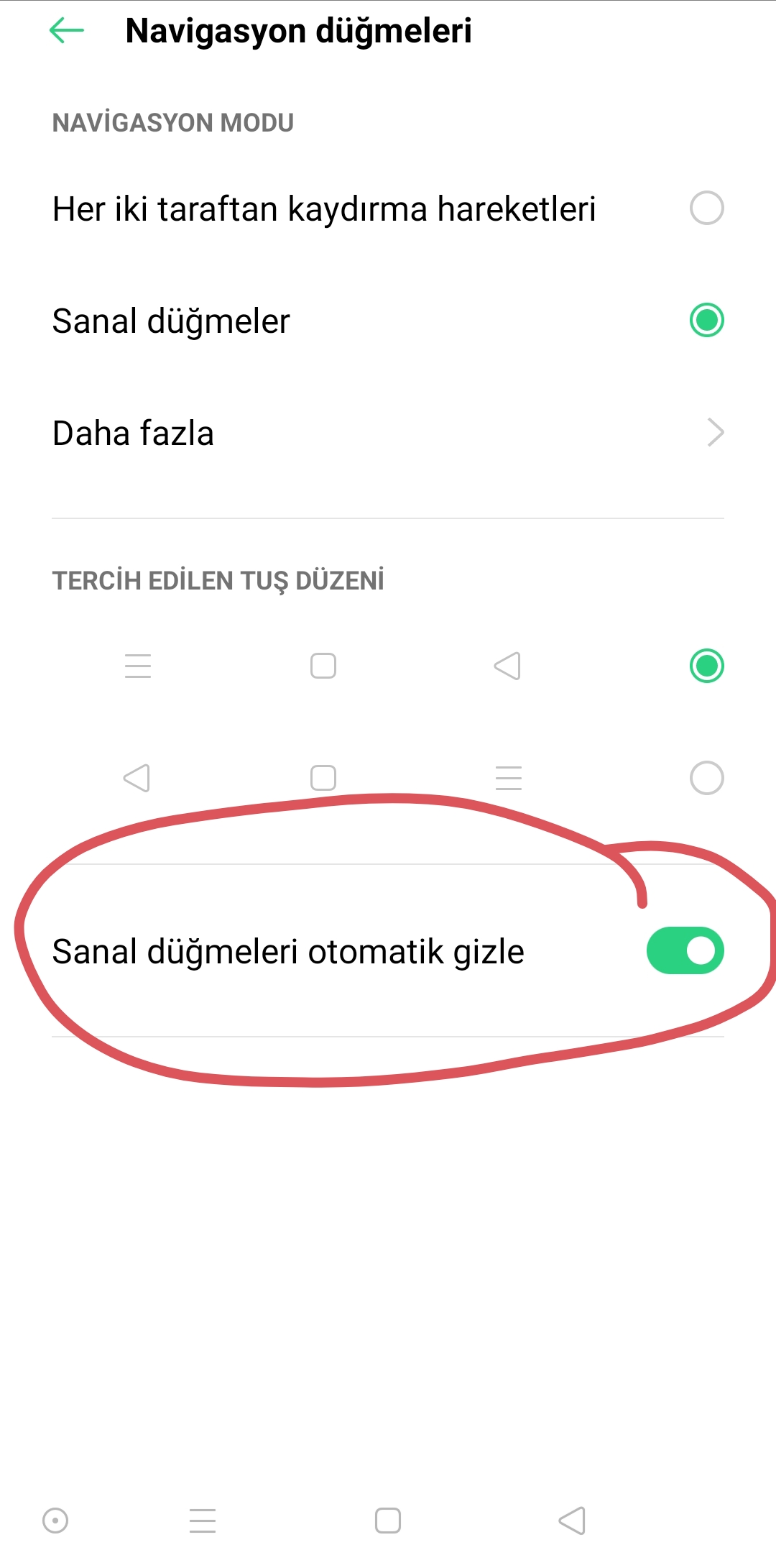Disable Sanal düğmeler otomatik gizle switch
This screenshot has width=776, height=1568.
685,950
